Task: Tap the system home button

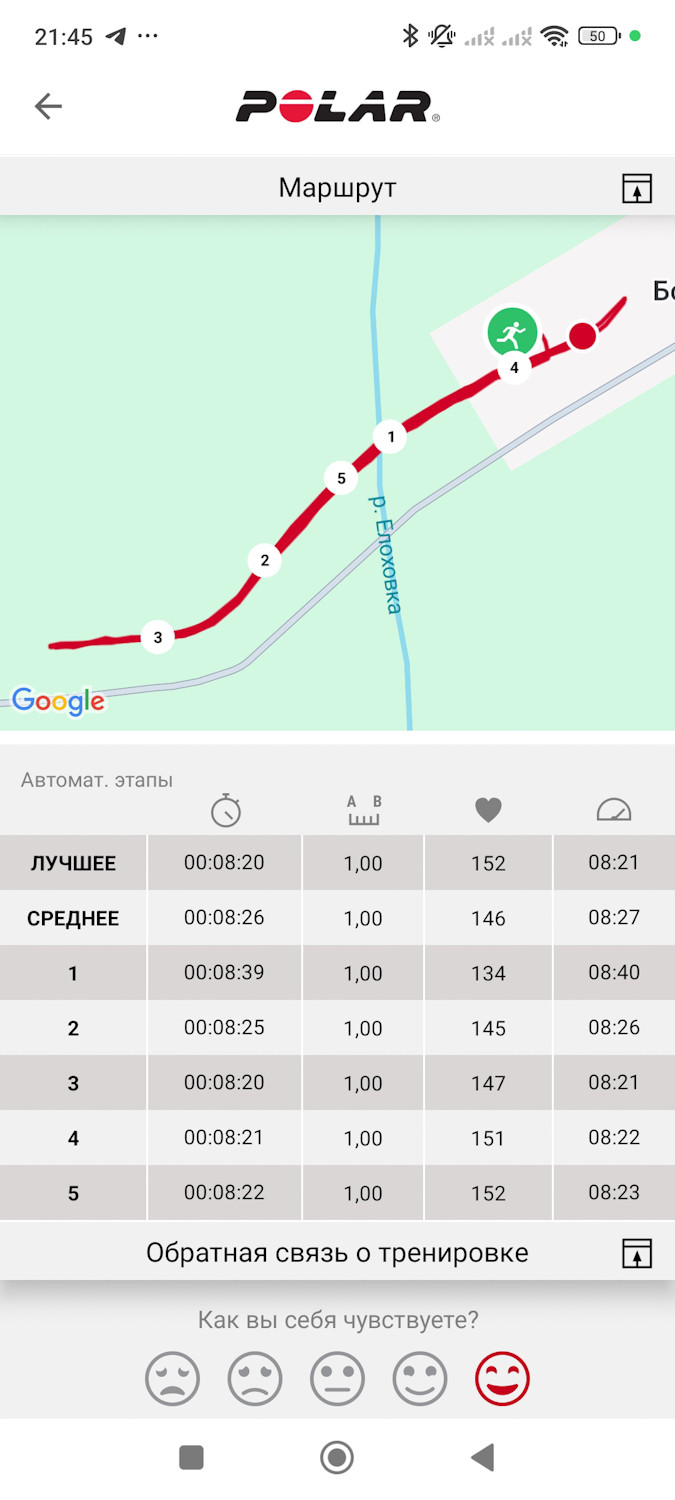Action: (x=337, y=1458)
